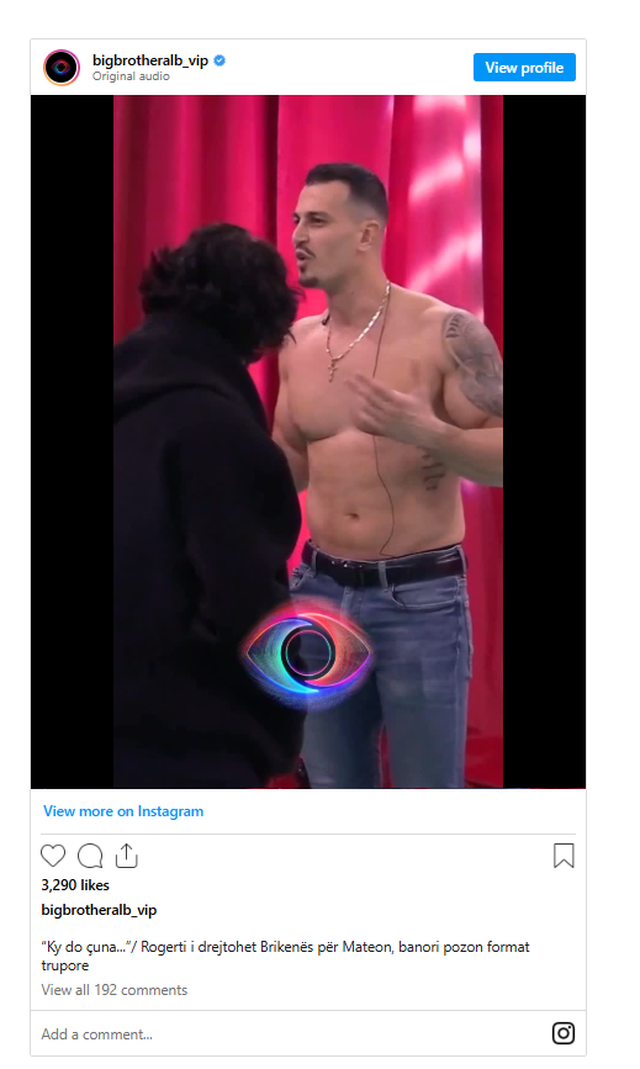Bookmark this post
640x1069 pixels.
click(563, 856)
